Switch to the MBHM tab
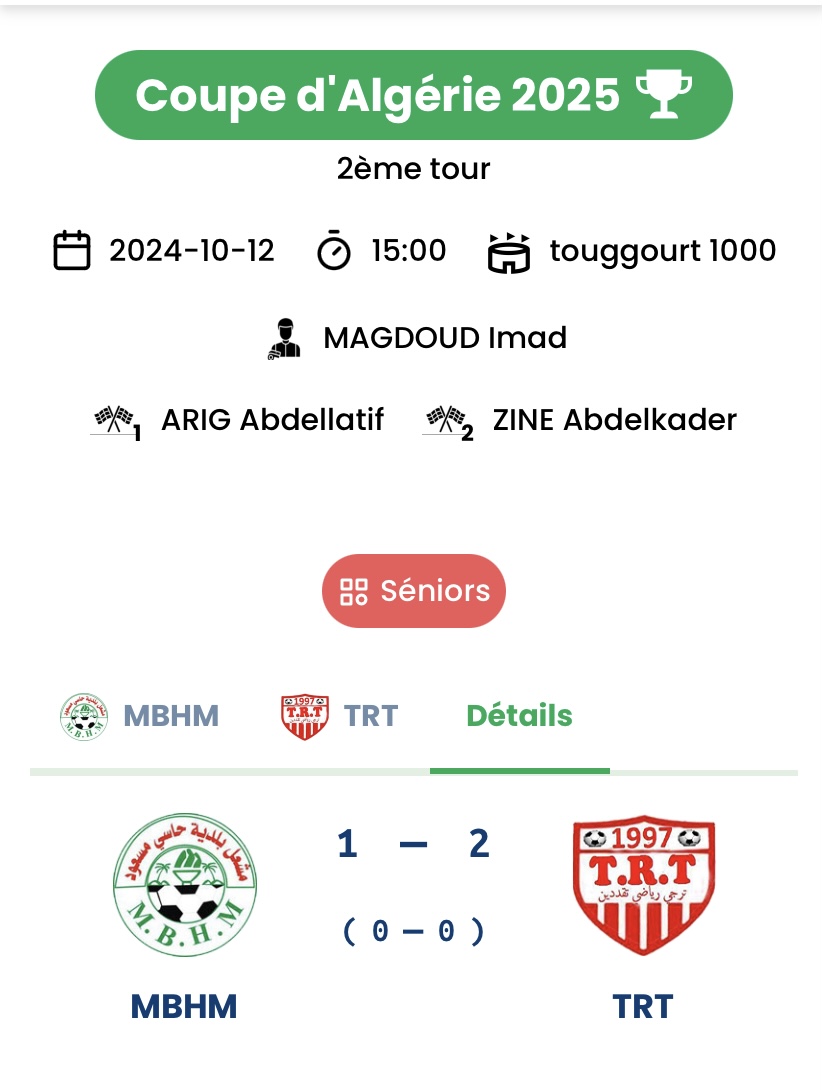 pyautogui.click(x=140, y=716)
